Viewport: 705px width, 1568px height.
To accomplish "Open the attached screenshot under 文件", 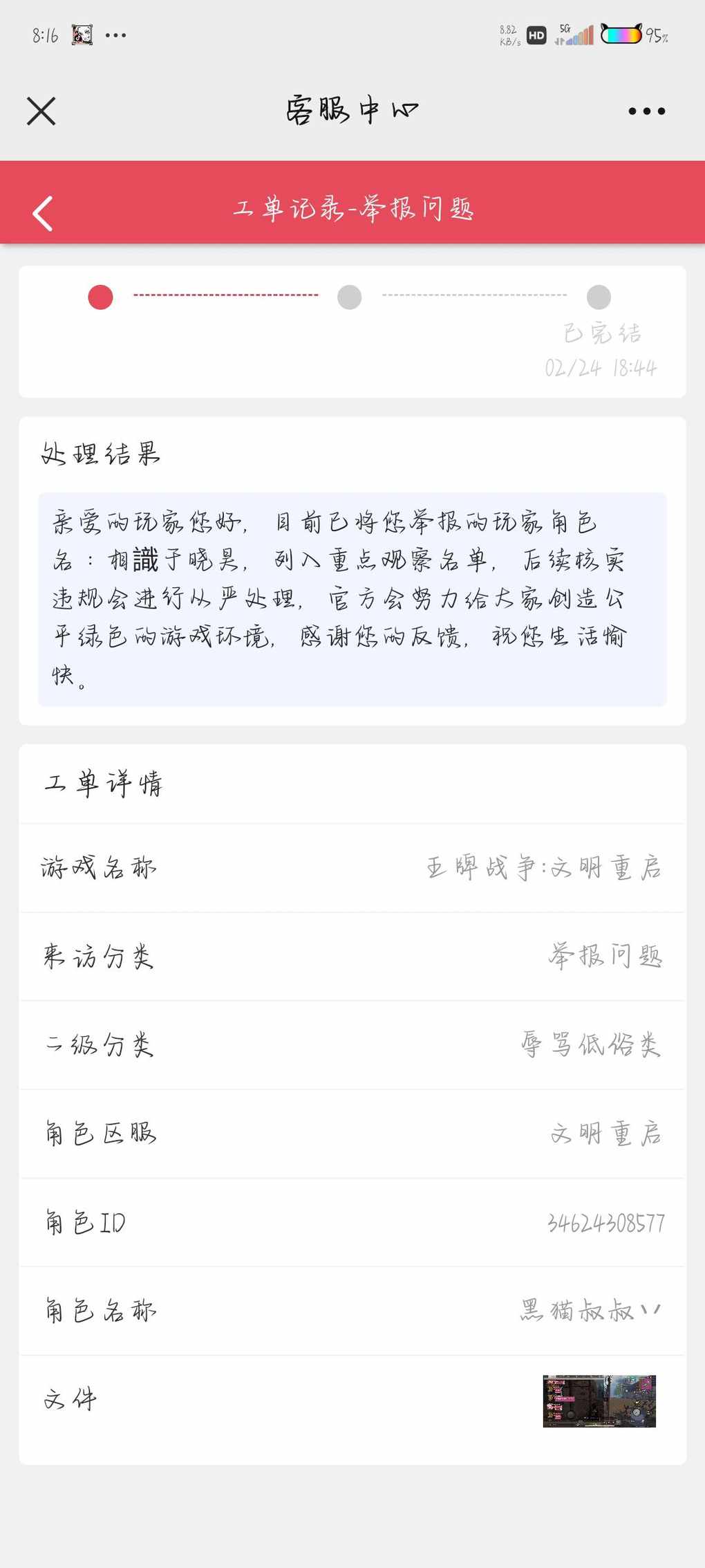I will click(x=599, y=1401).
